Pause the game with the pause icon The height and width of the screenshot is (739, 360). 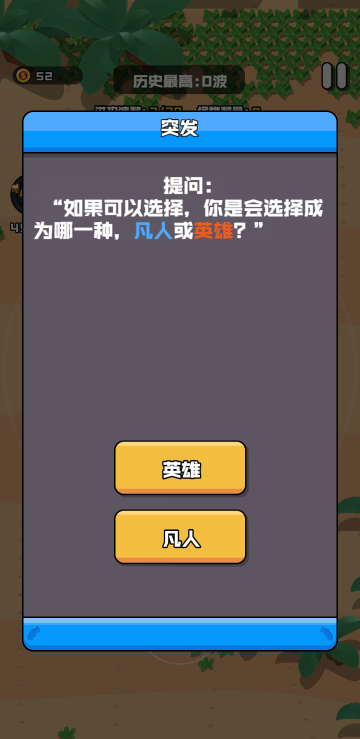[335, 76]
